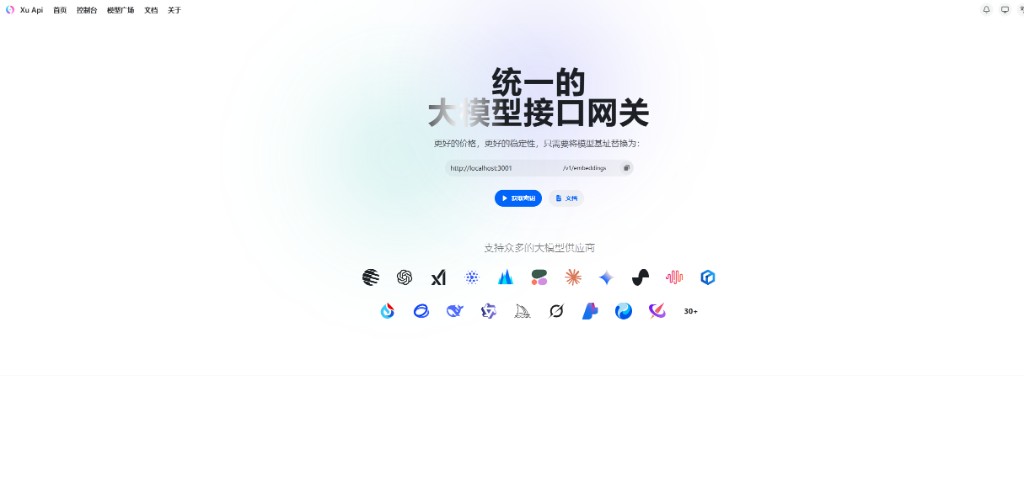Tap the 文档 button under the URL field
1024x491 pixels.
[566, 198]
